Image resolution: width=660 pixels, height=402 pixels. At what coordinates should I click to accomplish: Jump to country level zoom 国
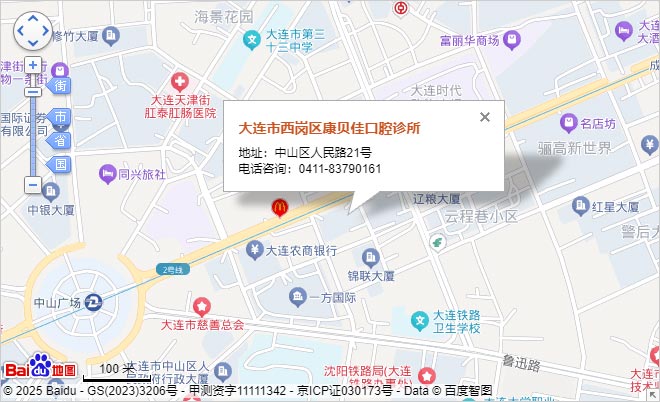(x=60, y=163)
